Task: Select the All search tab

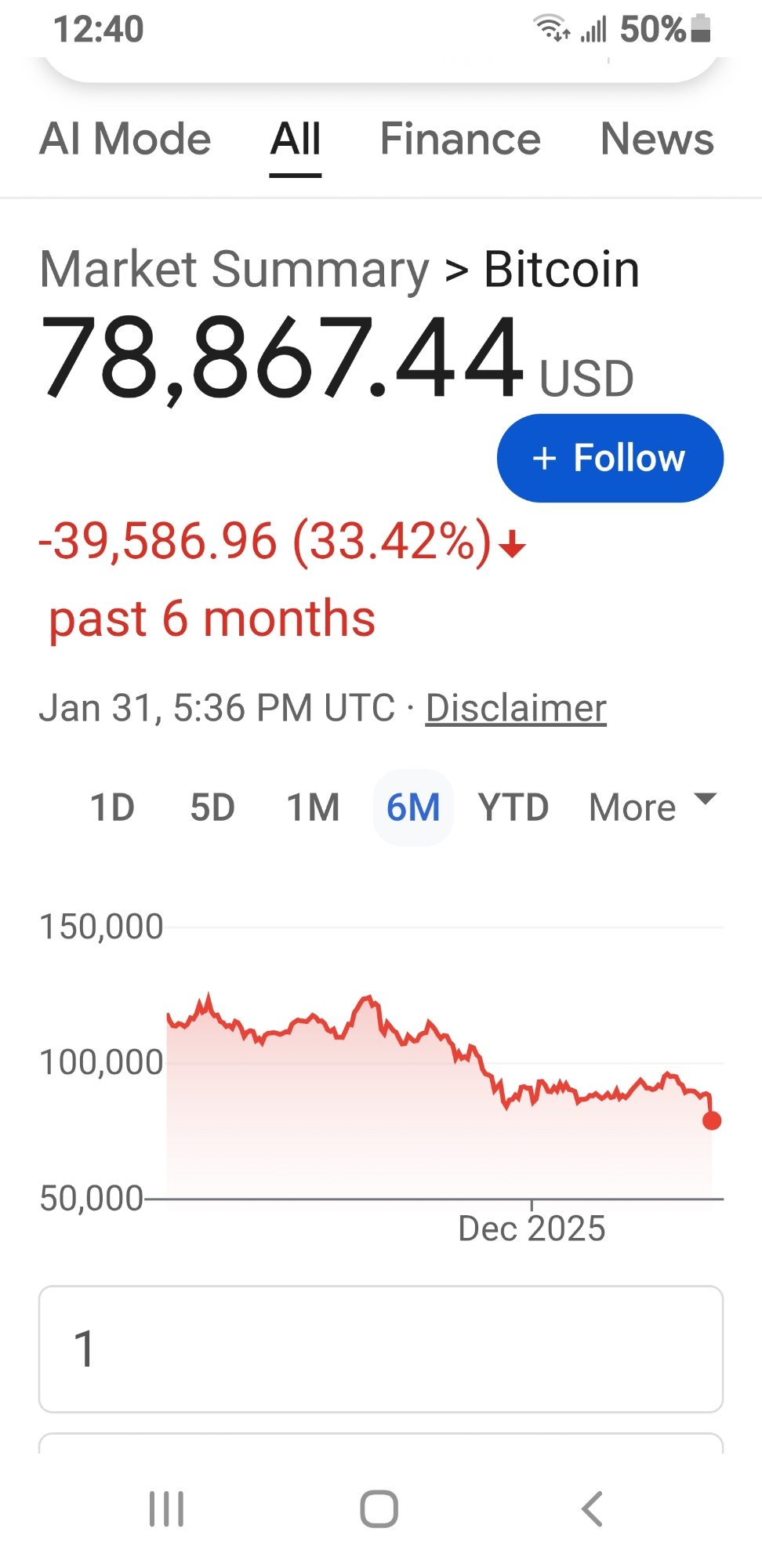Action: point(296,140)
